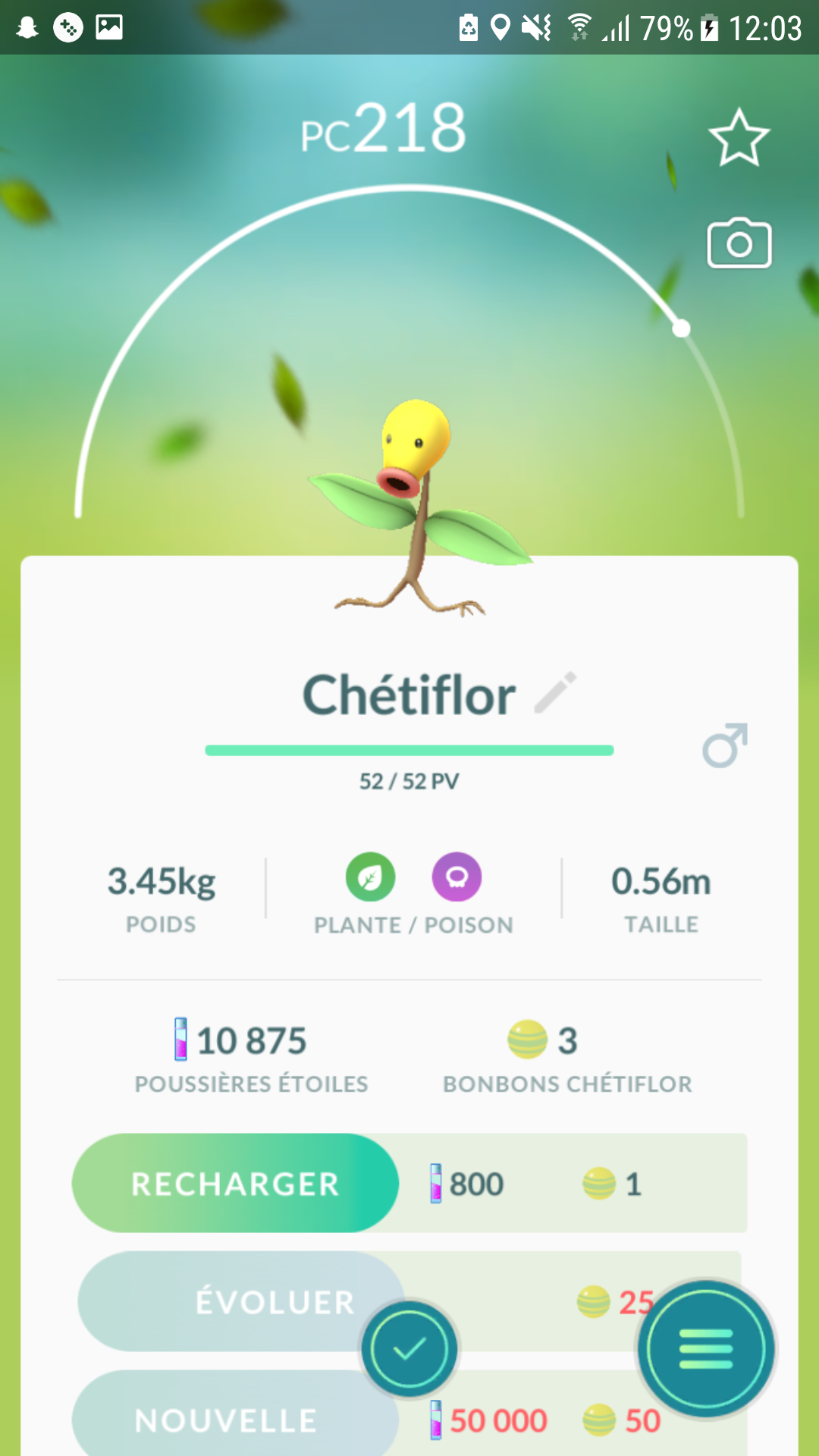Confirm with the round checkmark button

point(409,1349)
